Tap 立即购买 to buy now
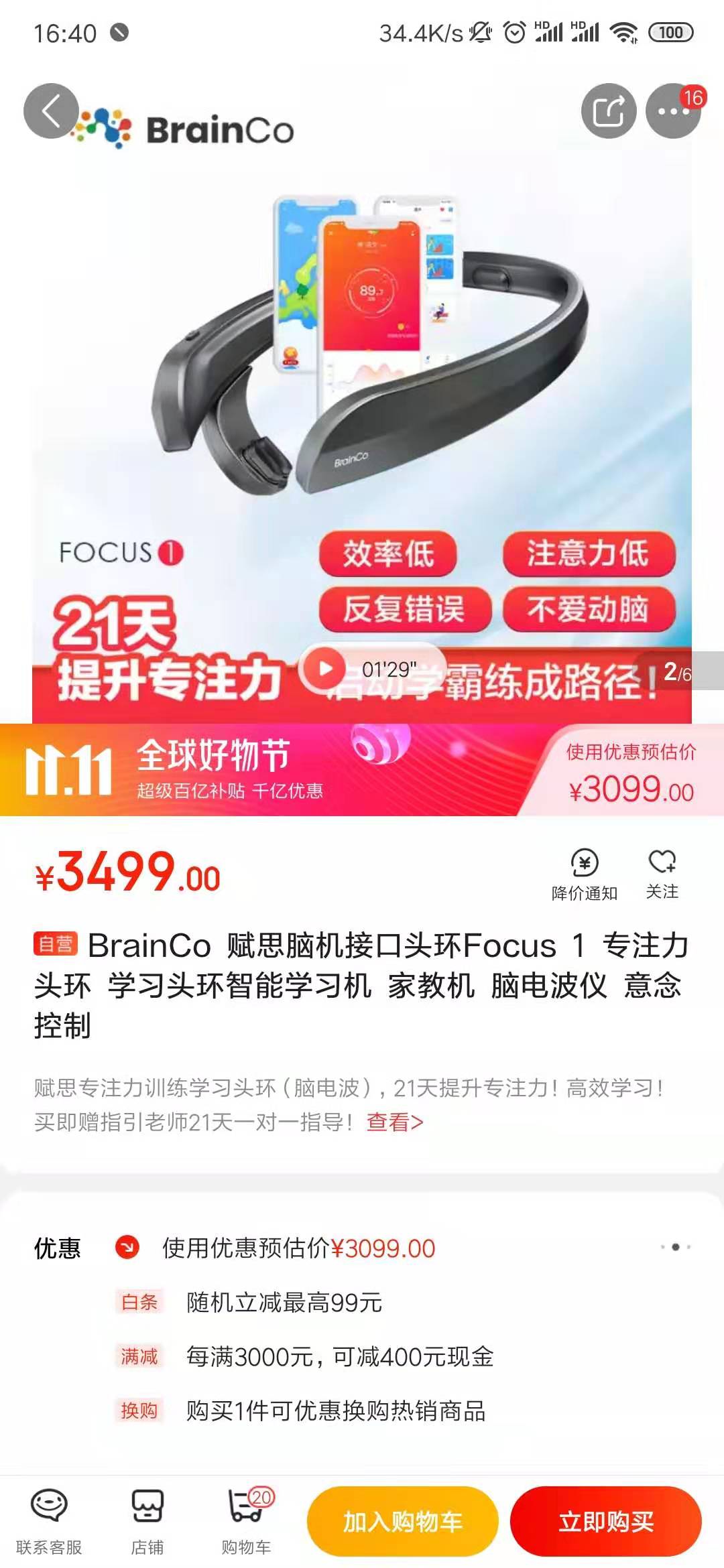 click(606, 1521)
